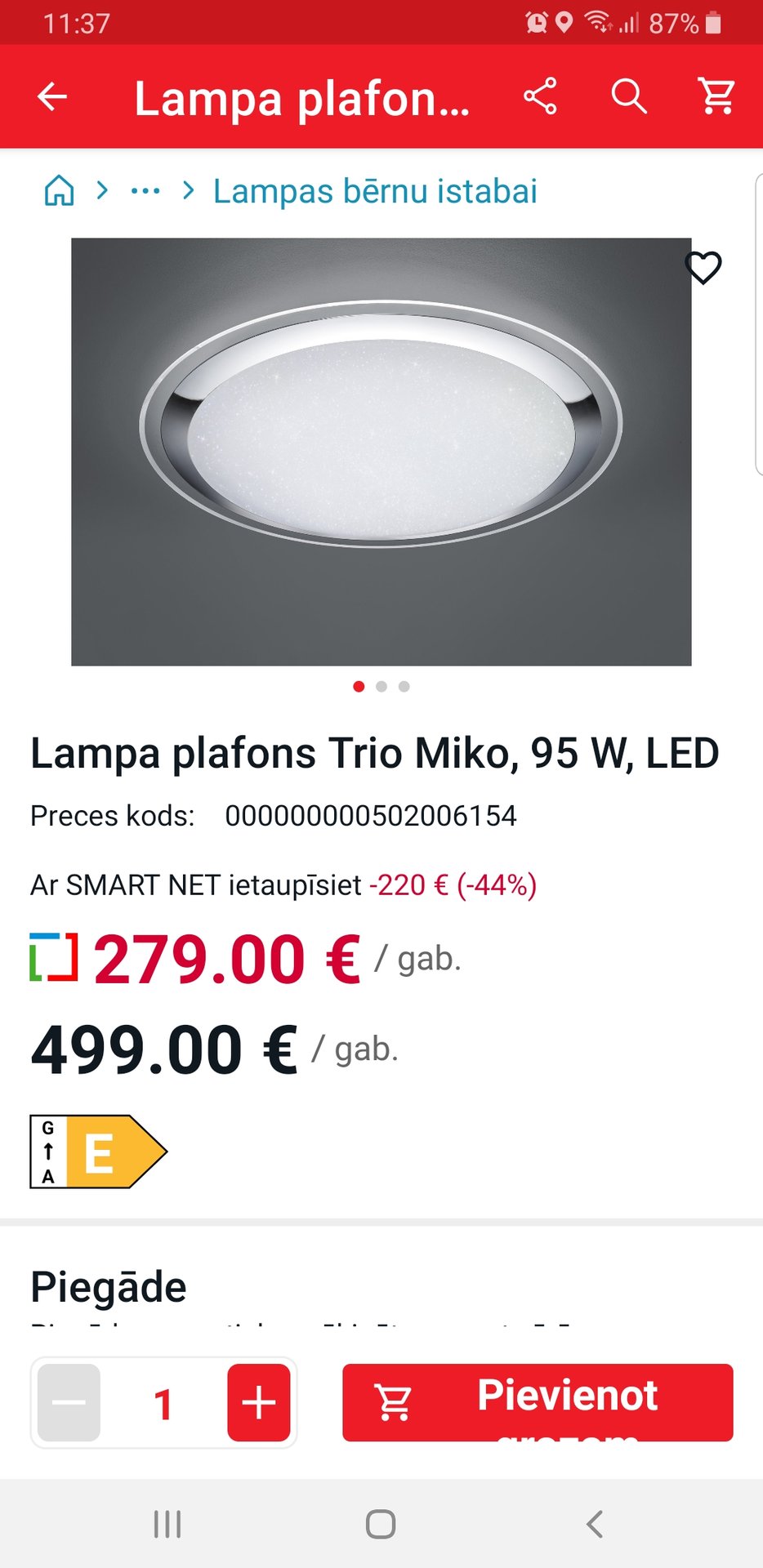Tap Pievienot grozam to add to cart
This screenshot has width=763, height=1568.
(538, 1401)
